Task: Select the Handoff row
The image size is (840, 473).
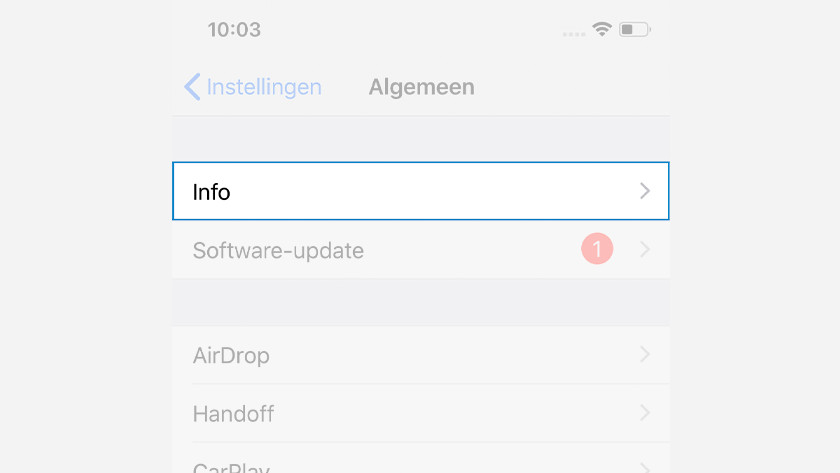Action: [420, 413]
